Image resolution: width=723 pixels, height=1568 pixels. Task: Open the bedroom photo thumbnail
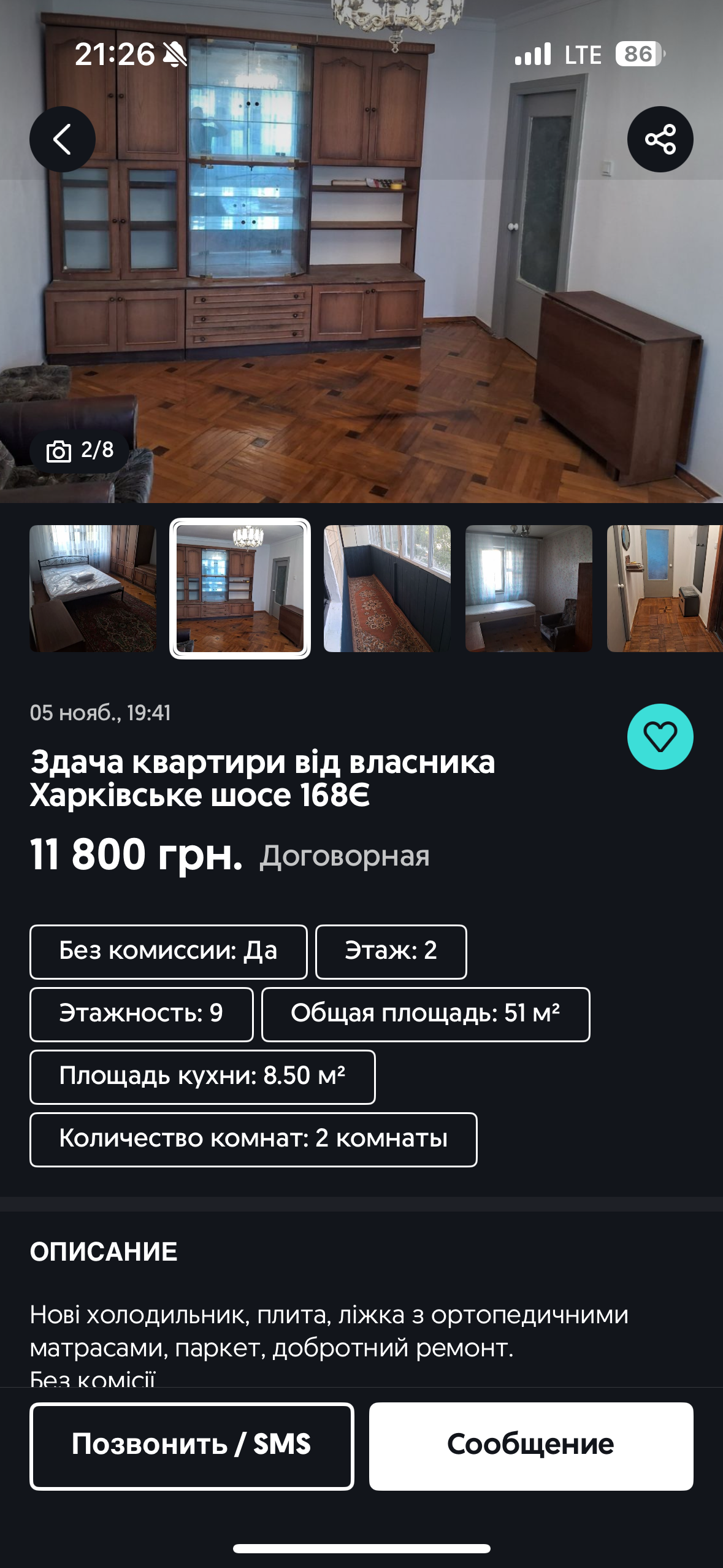(x=93, y=588)
